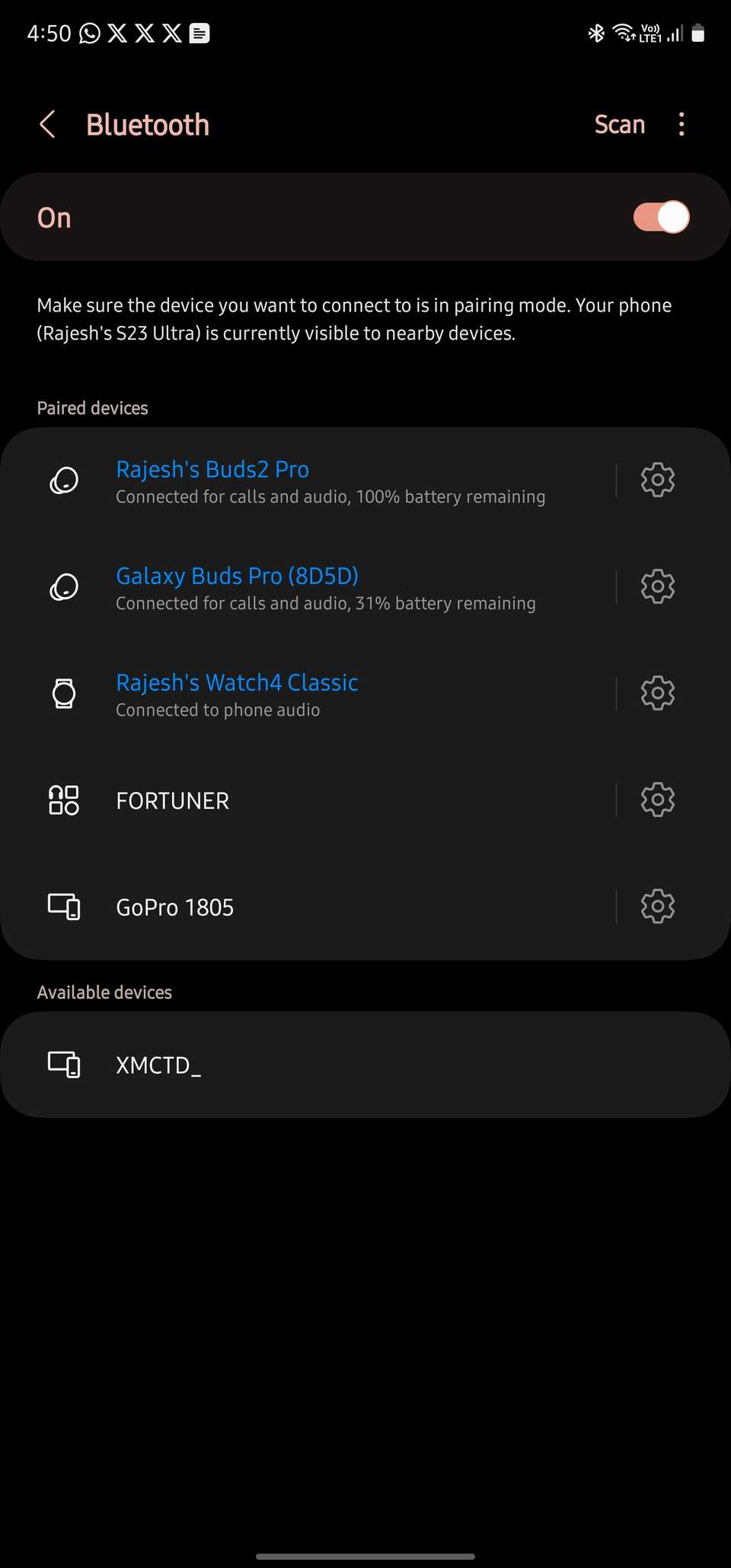The image size is (731, 1568).
Task: Return to Settings via back navigation
Action: pos(47,124)
